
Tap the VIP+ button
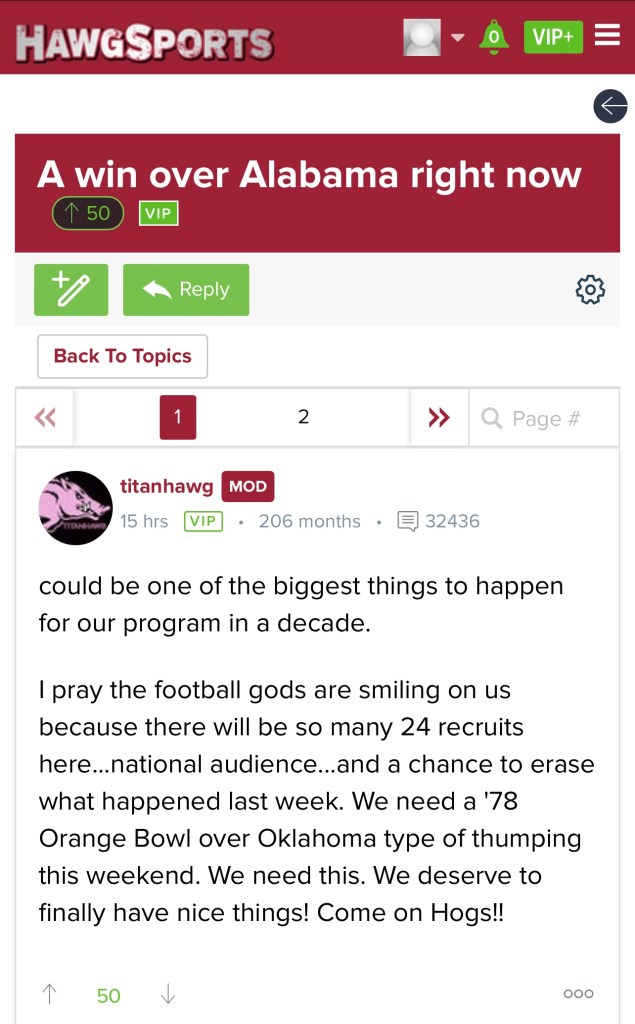click(x=553, y=37)
